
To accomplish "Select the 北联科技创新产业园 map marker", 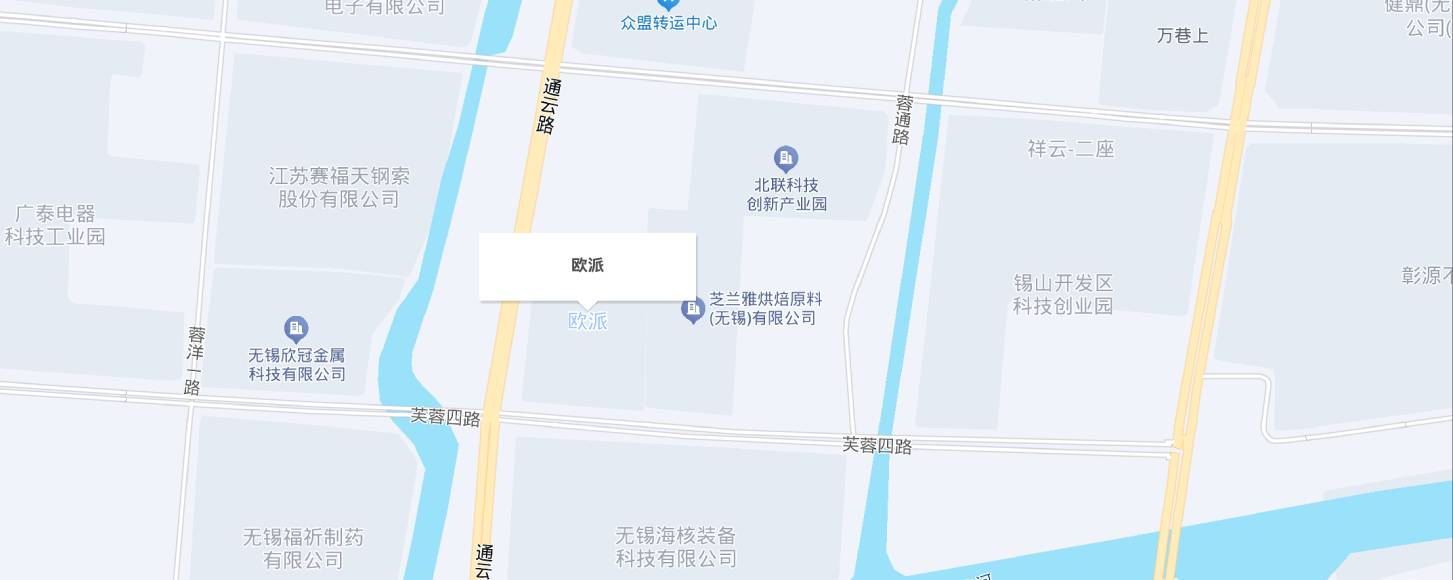I will pos(786,159).
